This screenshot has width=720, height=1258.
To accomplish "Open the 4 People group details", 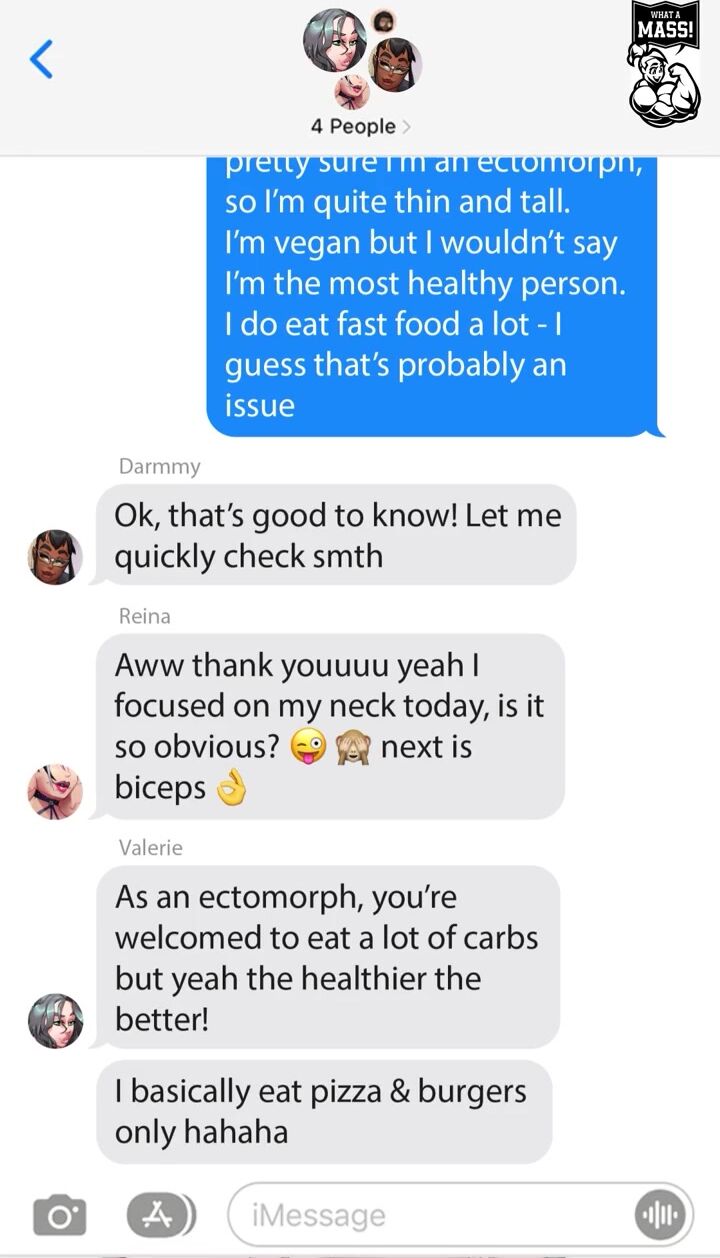I will (361, 126).
